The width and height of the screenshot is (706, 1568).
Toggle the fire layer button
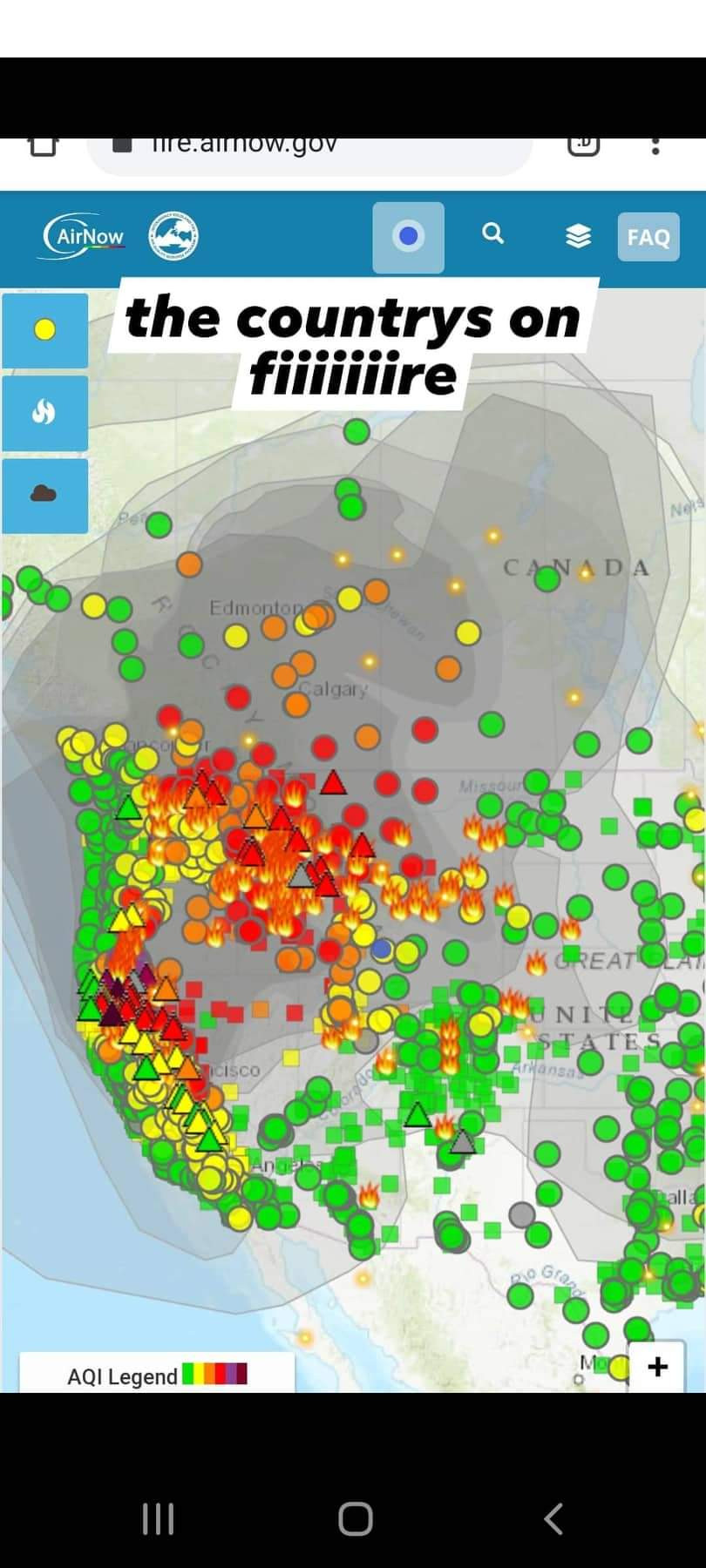pyautogui.click(x=44, y=413)
